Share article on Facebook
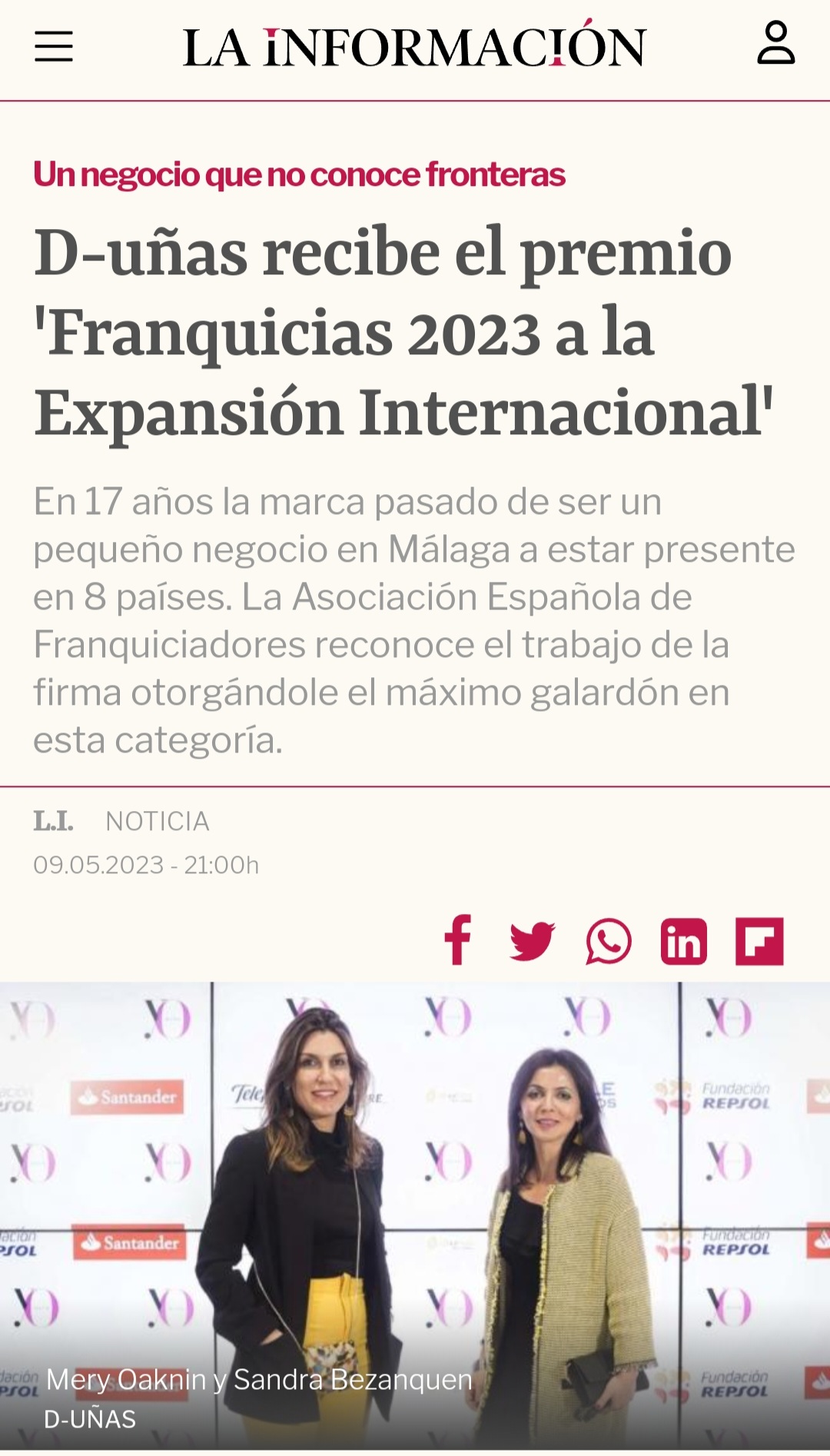 point(458,940)
